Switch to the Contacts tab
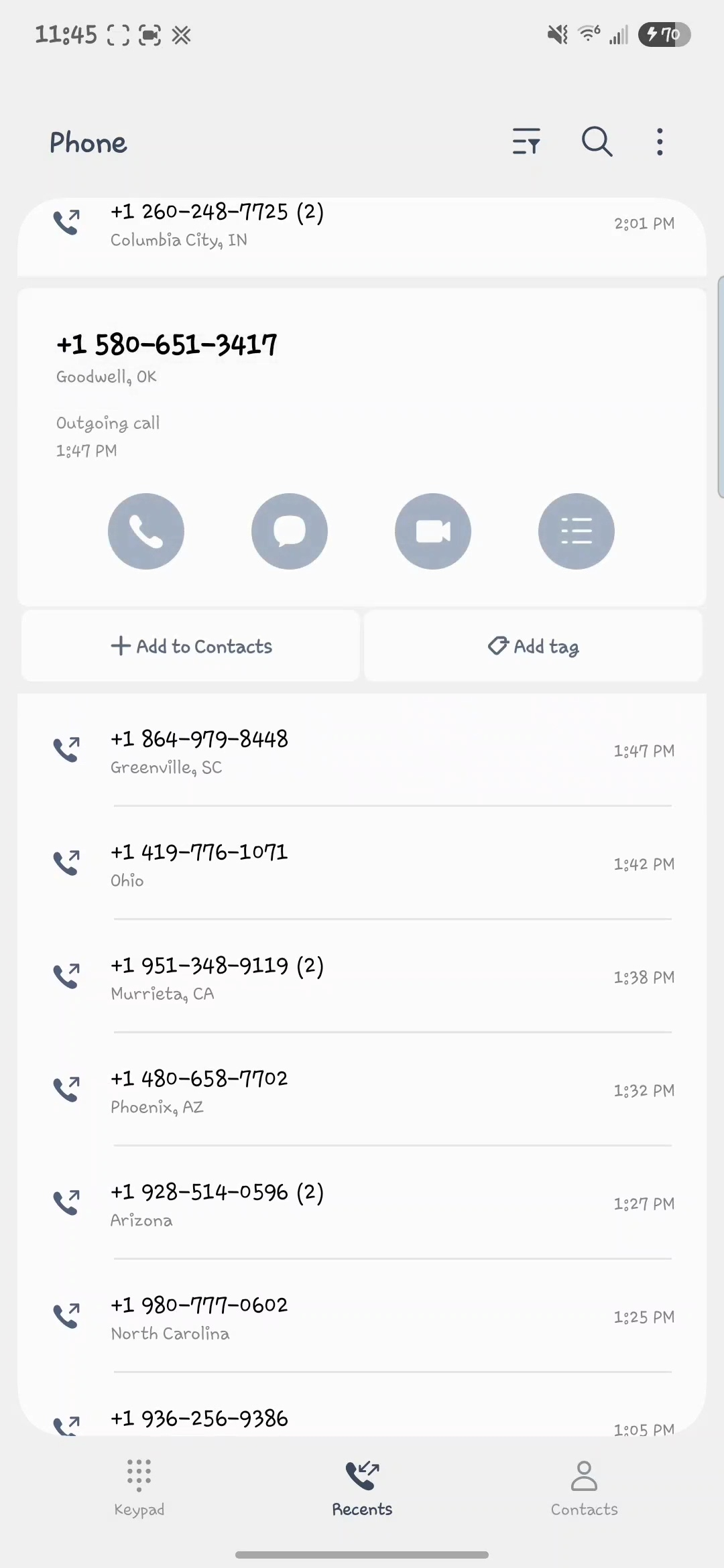Image resolution: width=724 pixels, height=1568 pixels. point(584,1484)
